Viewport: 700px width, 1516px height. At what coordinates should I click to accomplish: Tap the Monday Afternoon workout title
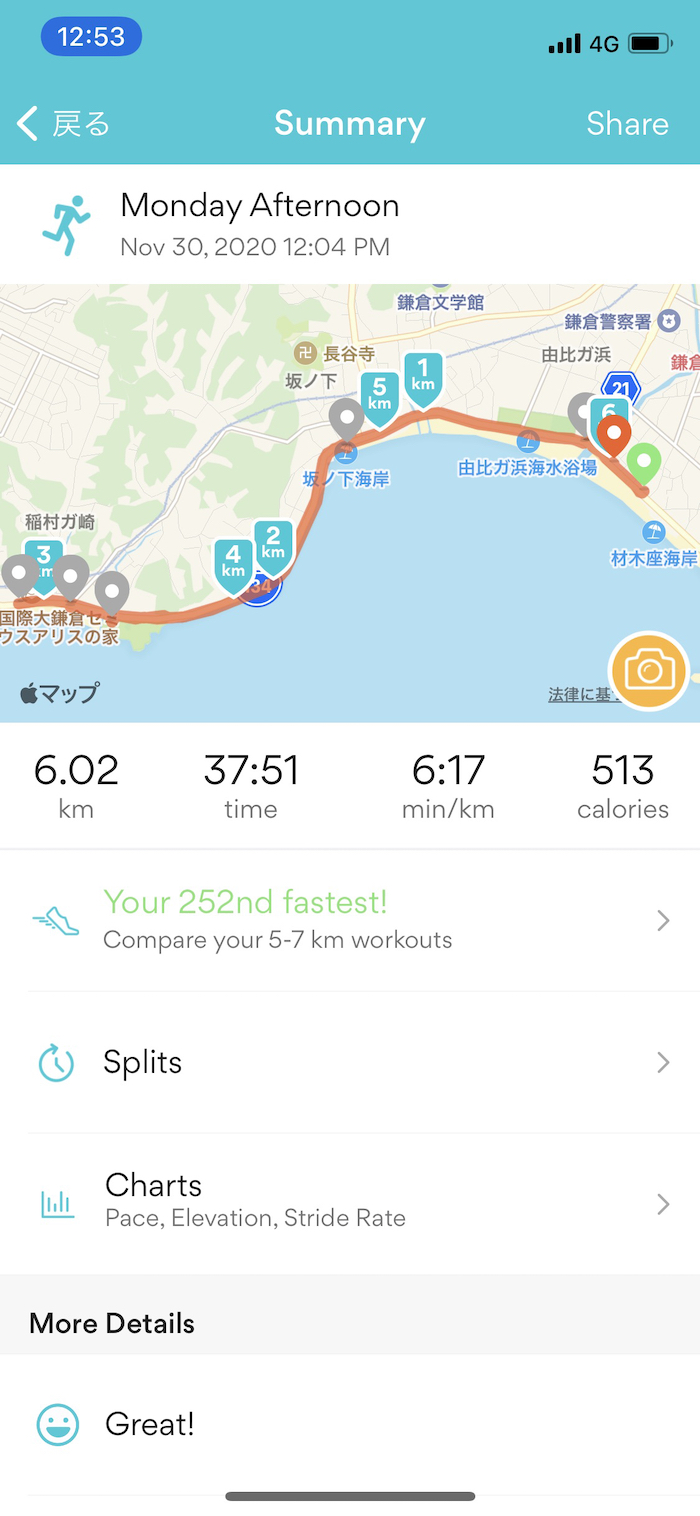[x=259, y=206]
